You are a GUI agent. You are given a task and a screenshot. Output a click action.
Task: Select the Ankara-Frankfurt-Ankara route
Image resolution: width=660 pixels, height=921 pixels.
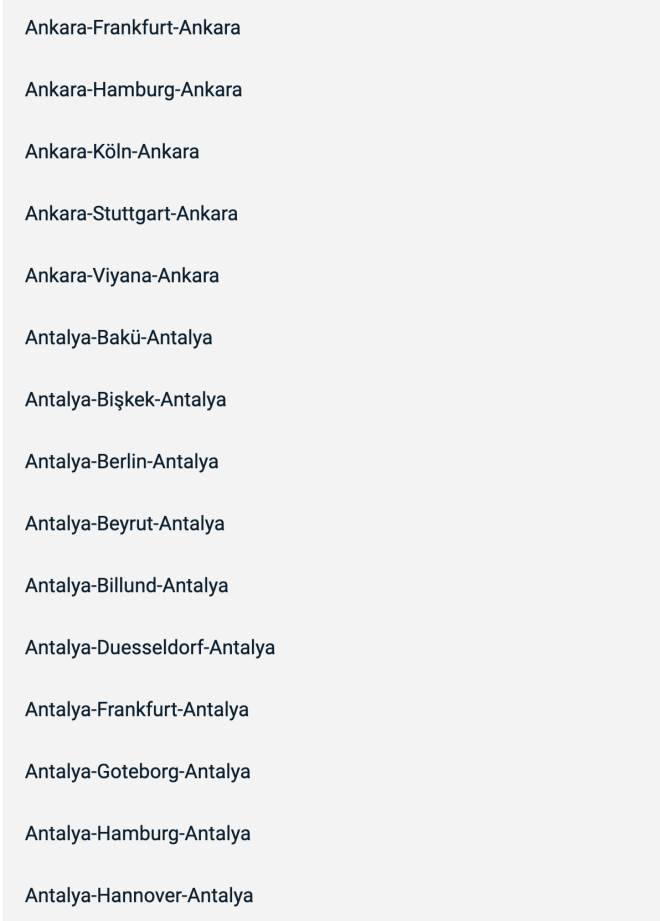(133, 28)
